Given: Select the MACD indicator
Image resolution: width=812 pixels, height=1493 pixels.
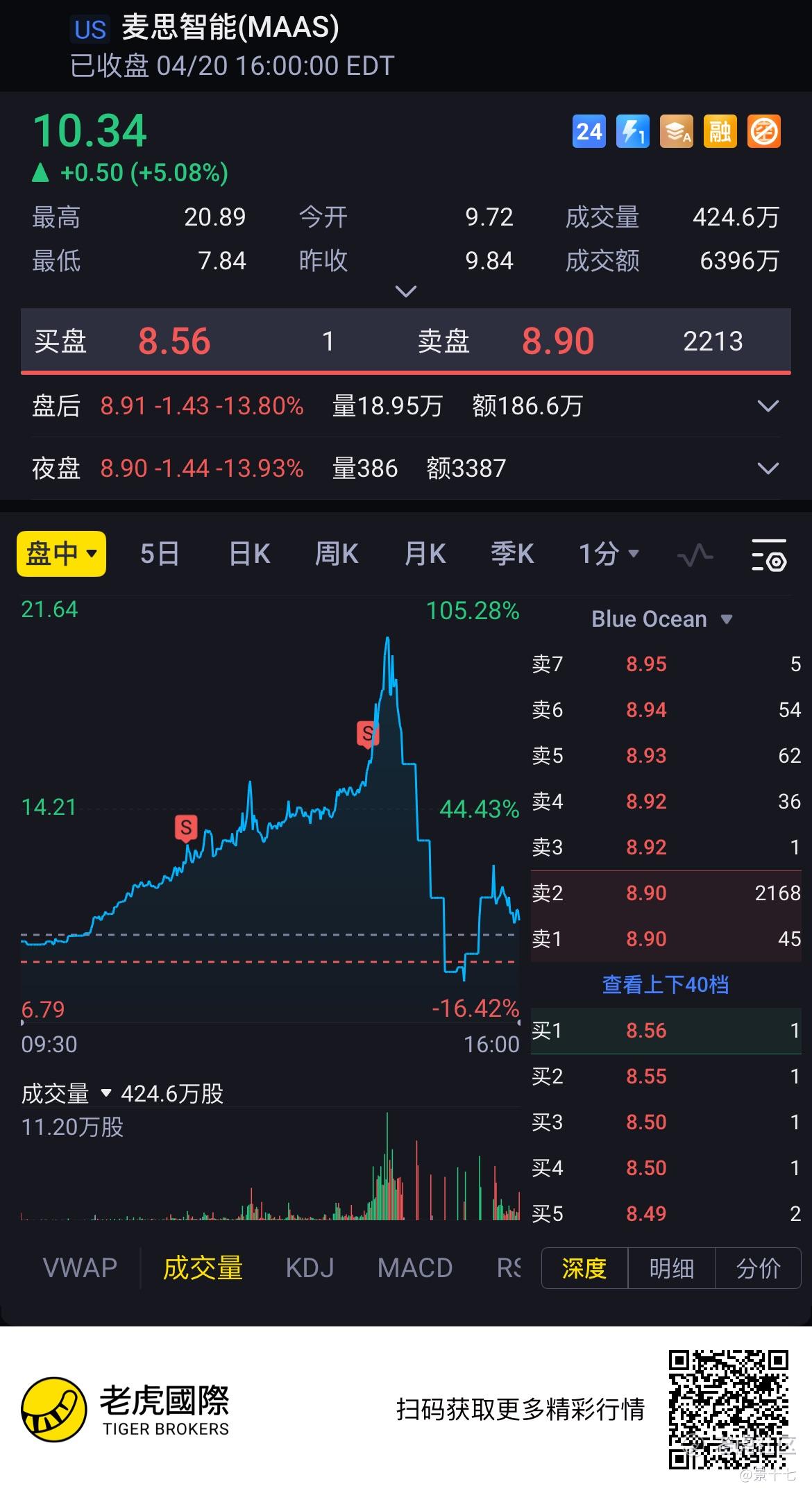Looking at the screenshot, I should (414, 1267).
